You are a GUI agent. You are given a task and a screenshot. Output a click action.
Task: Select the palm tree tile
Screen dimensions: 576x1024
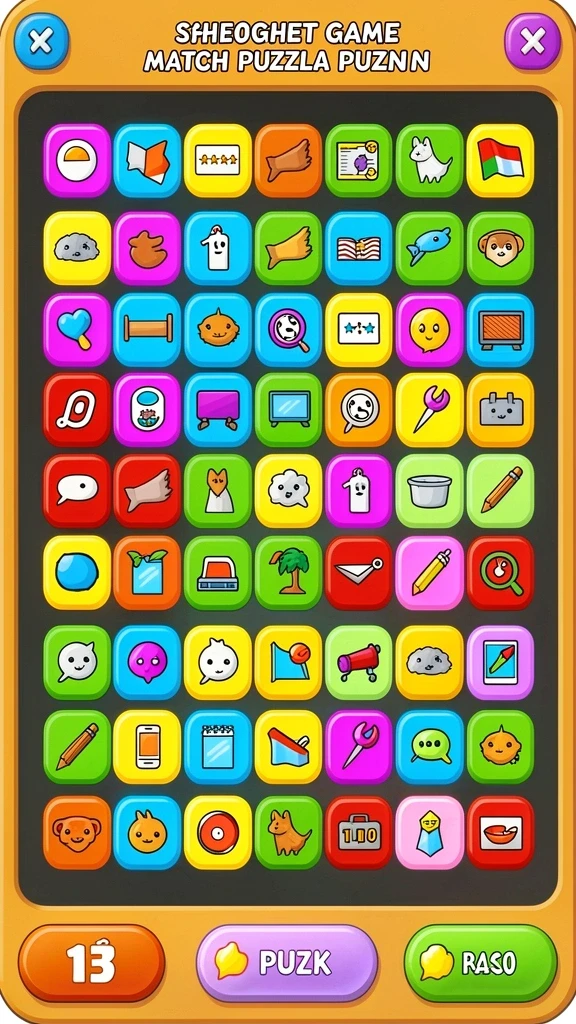coord(288,573)
